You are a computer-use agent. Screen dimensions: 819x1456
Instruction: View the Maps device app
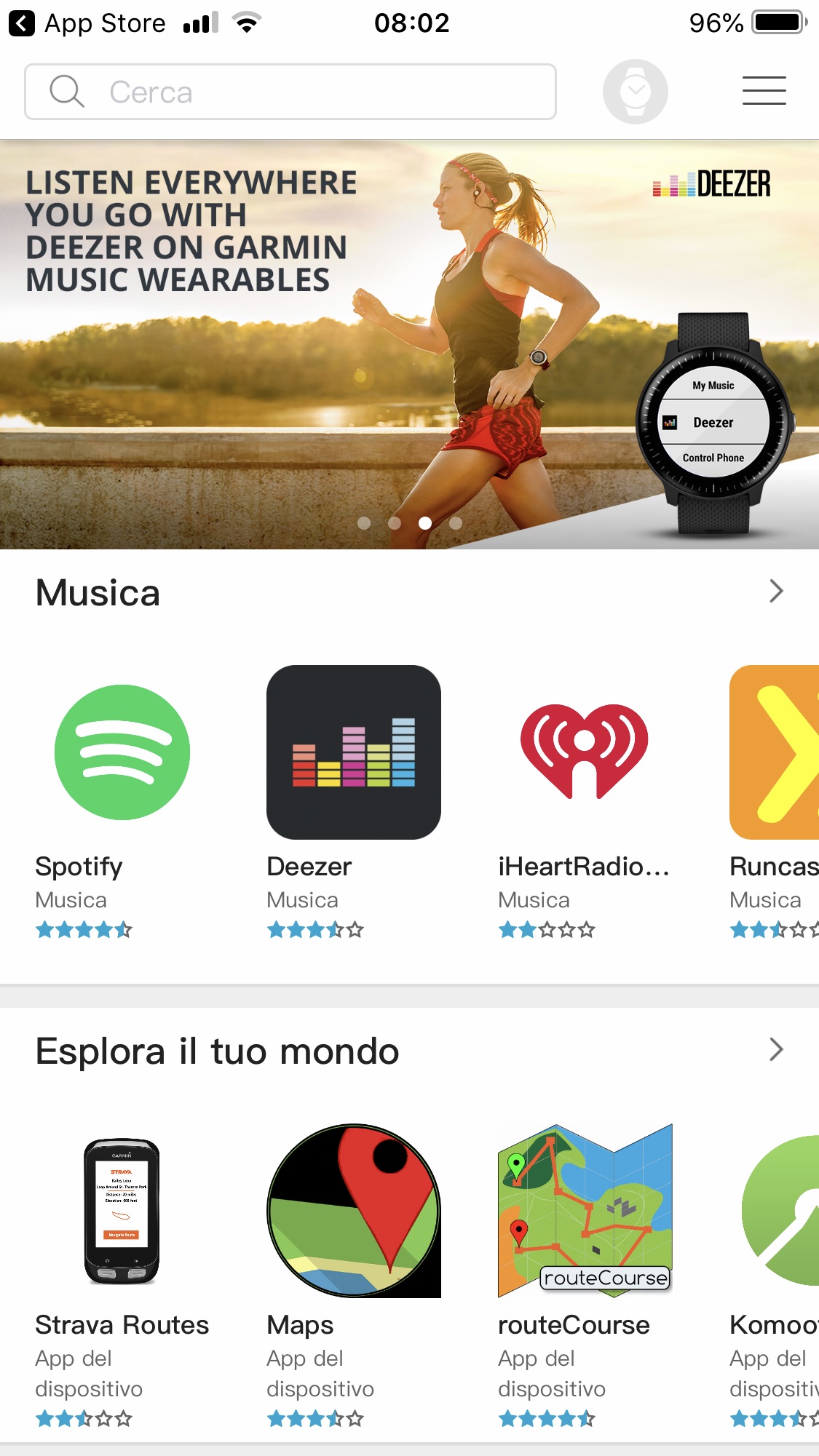tap(354, 1211)
